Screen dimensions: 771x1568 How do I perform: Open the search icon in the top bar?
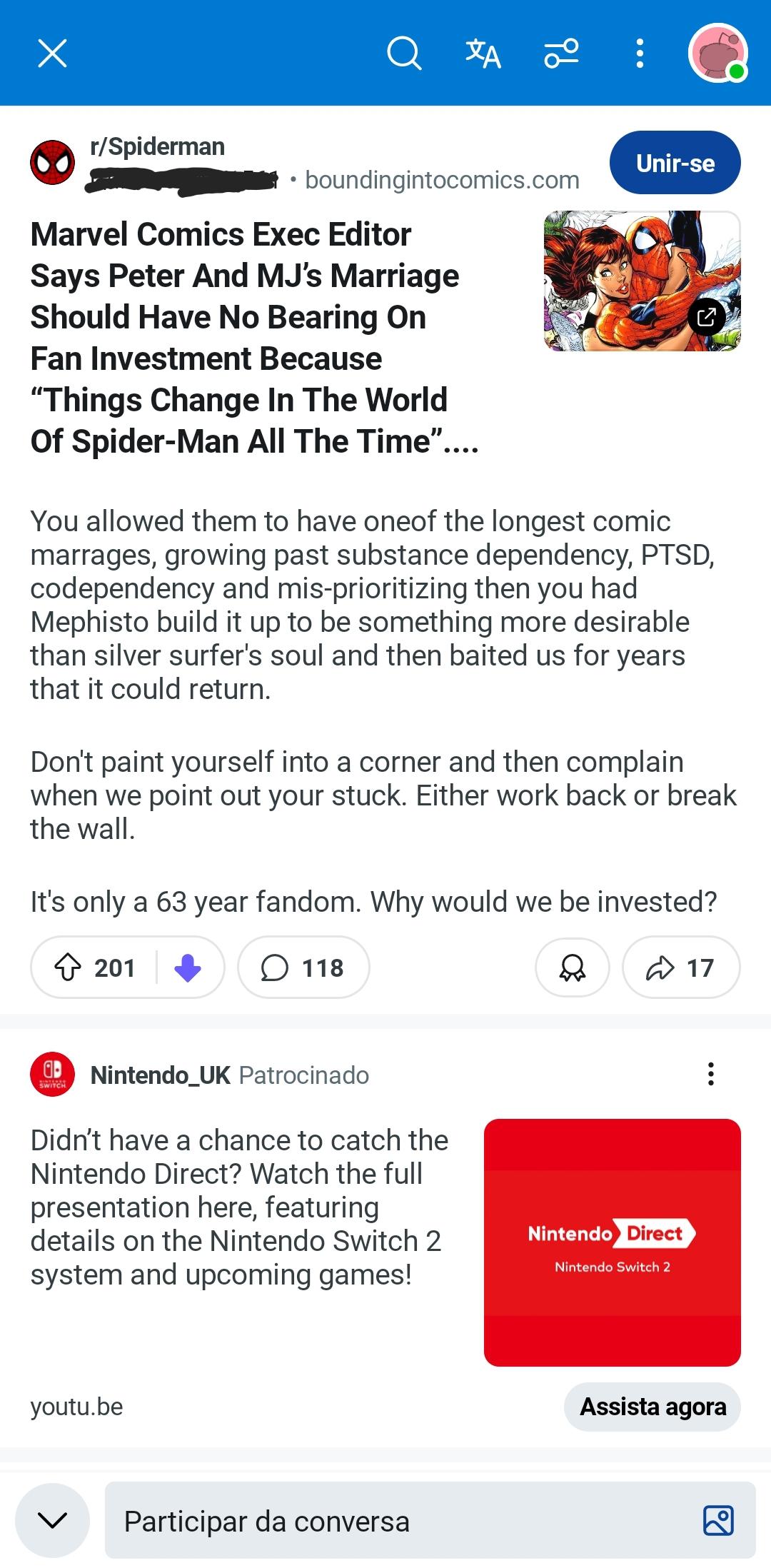[x=404, y=54]
